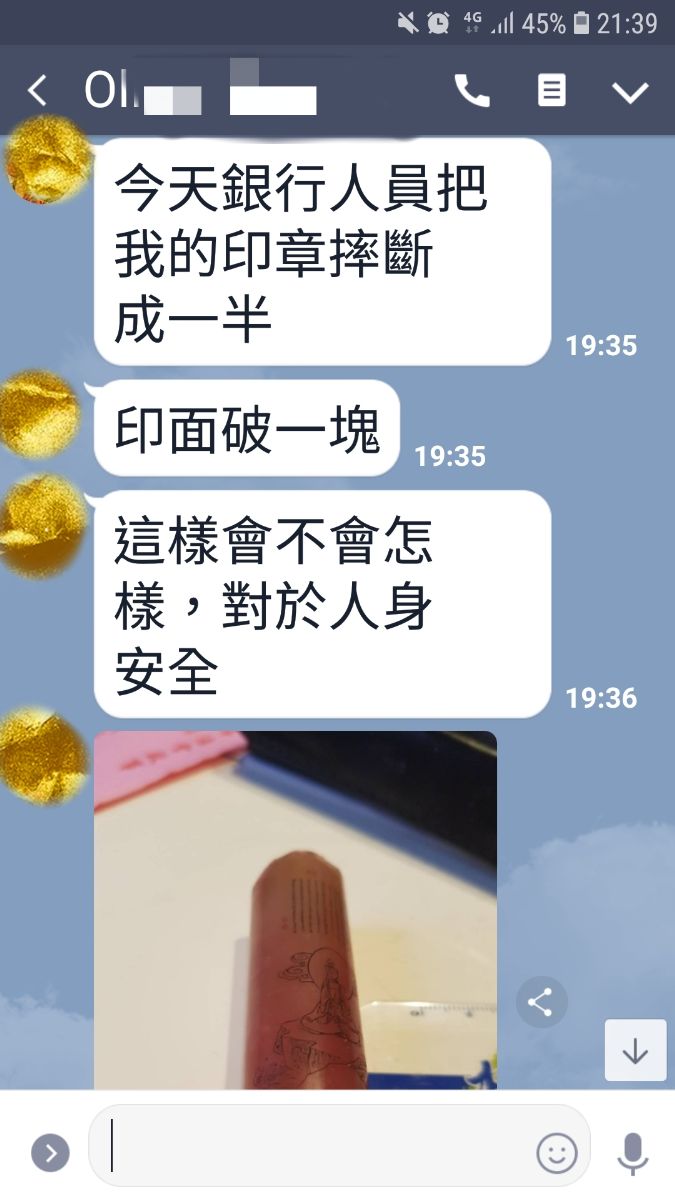This screenshot has height=1200, width=675.
Task: Expand the chat options chevron
Action: [x=630, y=92]
